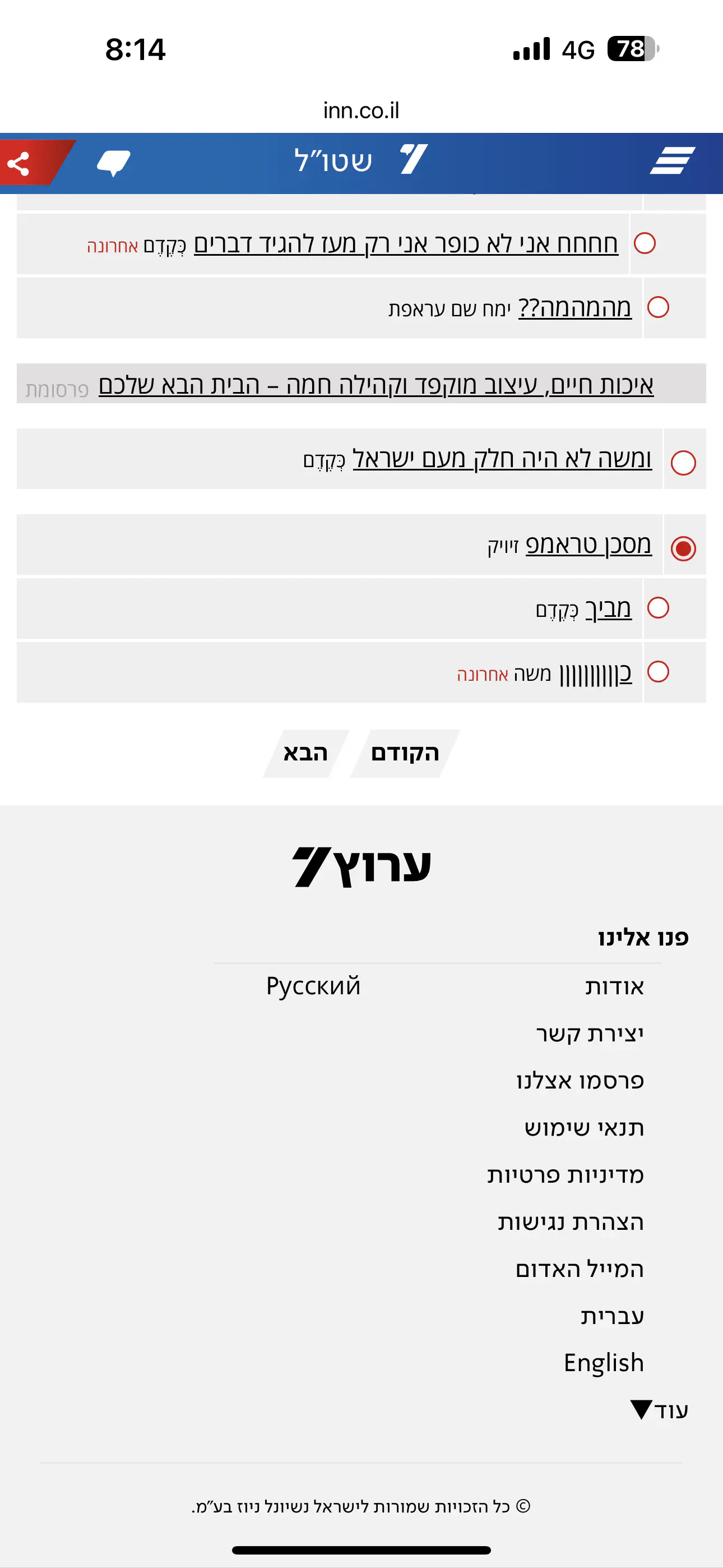The height and width of the screenshot is (1568, 723).
Task: Open תנאי שימוש terms of use
Action: coord(583,1127)
